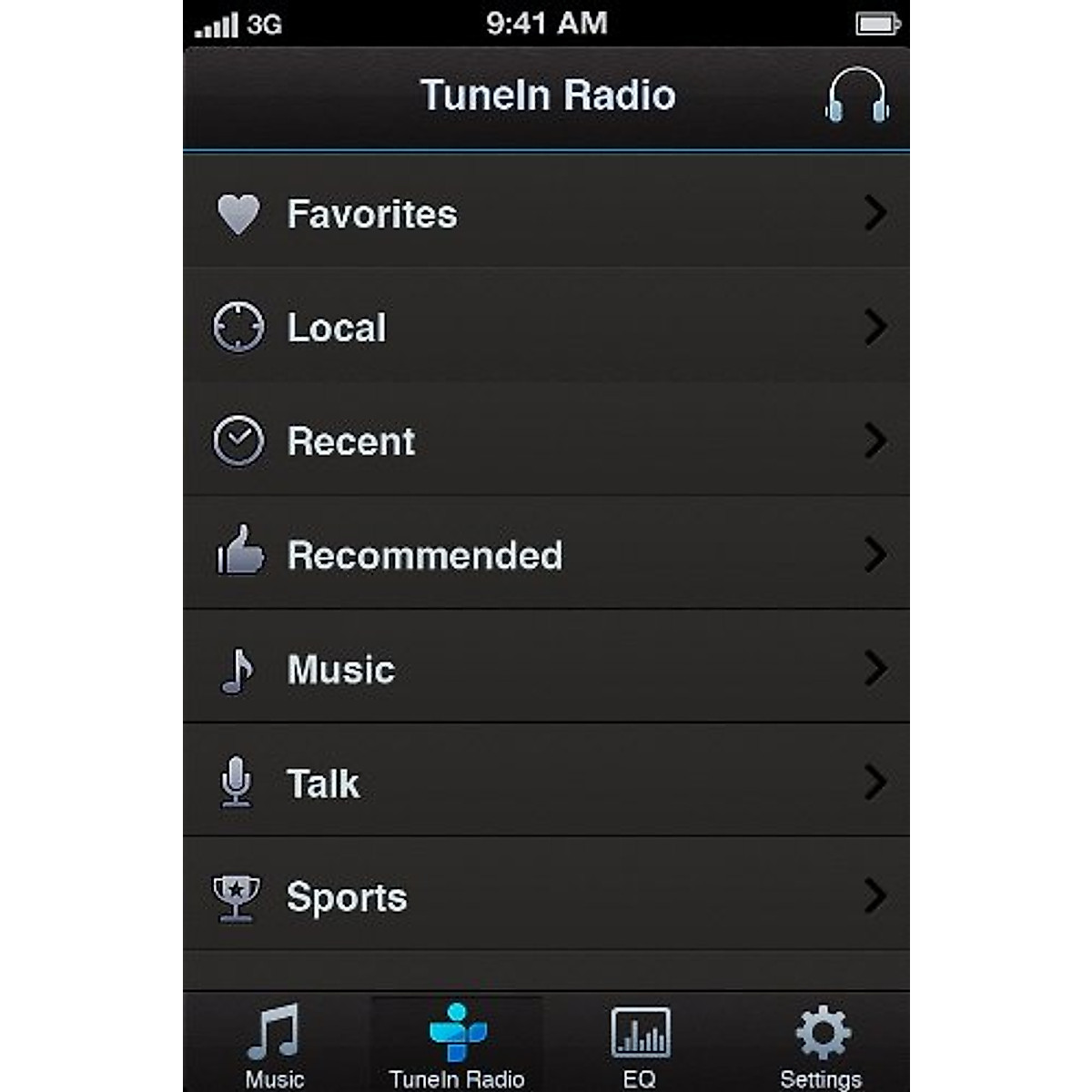Go to the Settings tab
This screenshot has height=1092, width=1092.
tap(821, 1043)
